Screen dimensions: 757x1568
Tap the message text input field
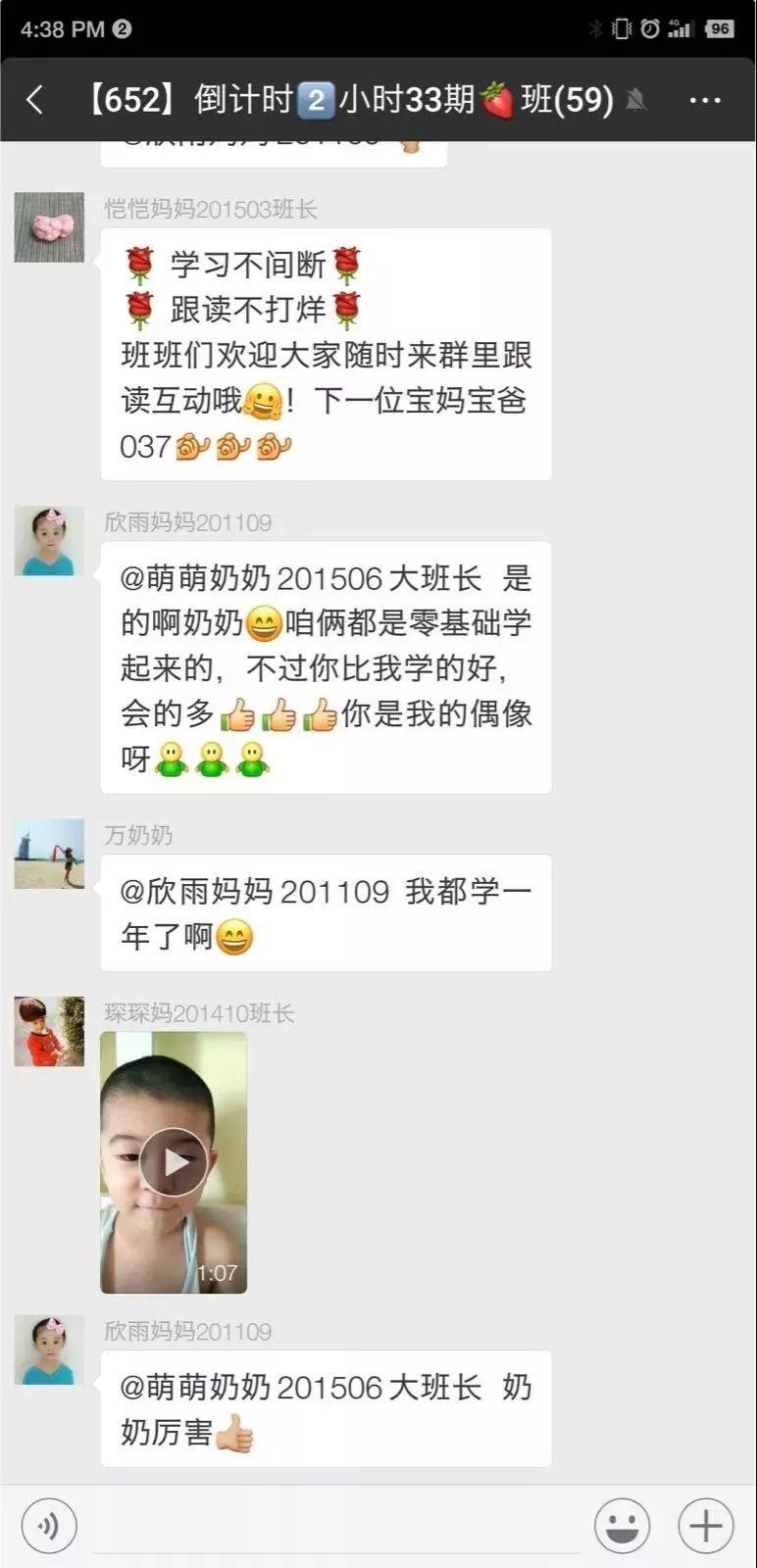click(x=333, y=1527)
